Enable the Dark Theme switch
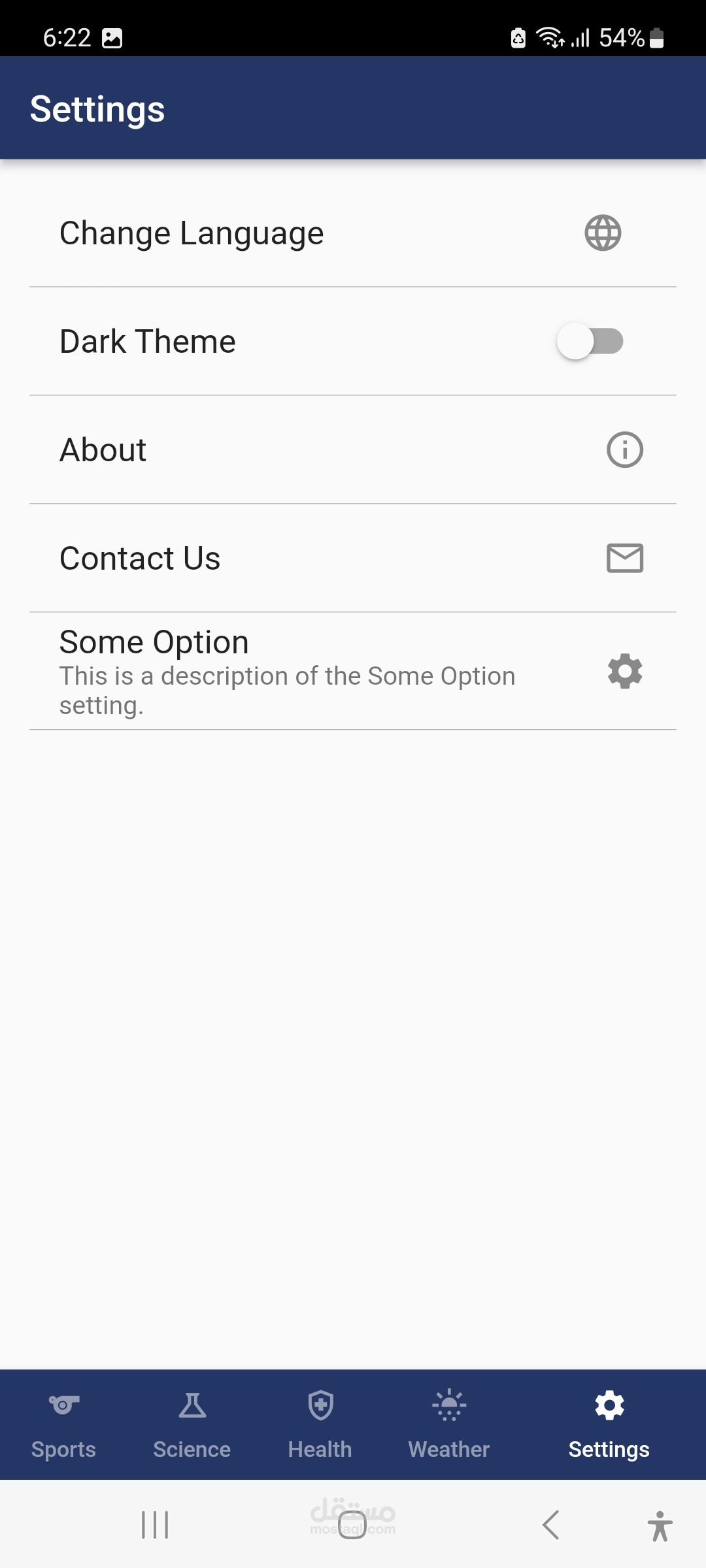The width and height of the screenshot is (706, 1568). click(x=589, y=341)
